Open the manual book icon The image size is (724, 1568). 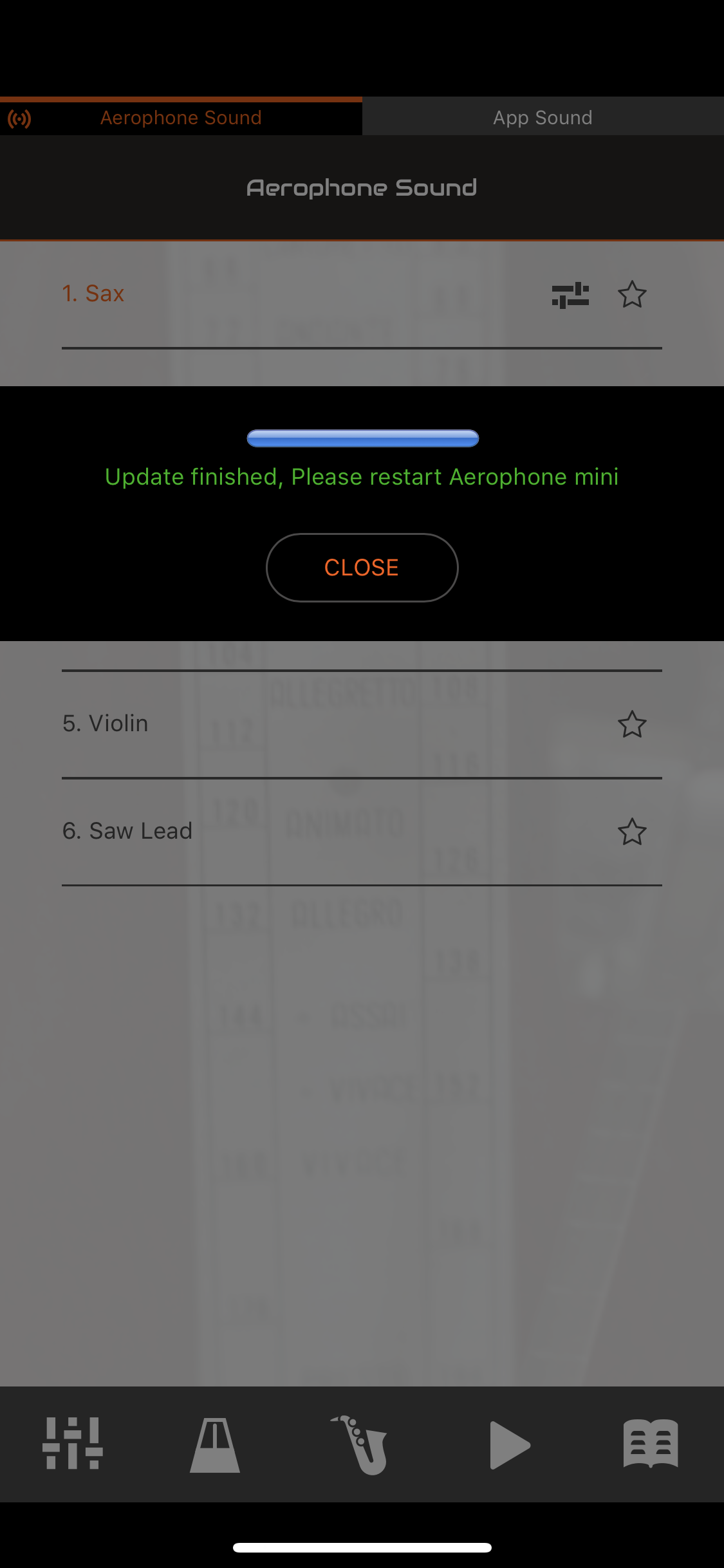click(651, 1444)
